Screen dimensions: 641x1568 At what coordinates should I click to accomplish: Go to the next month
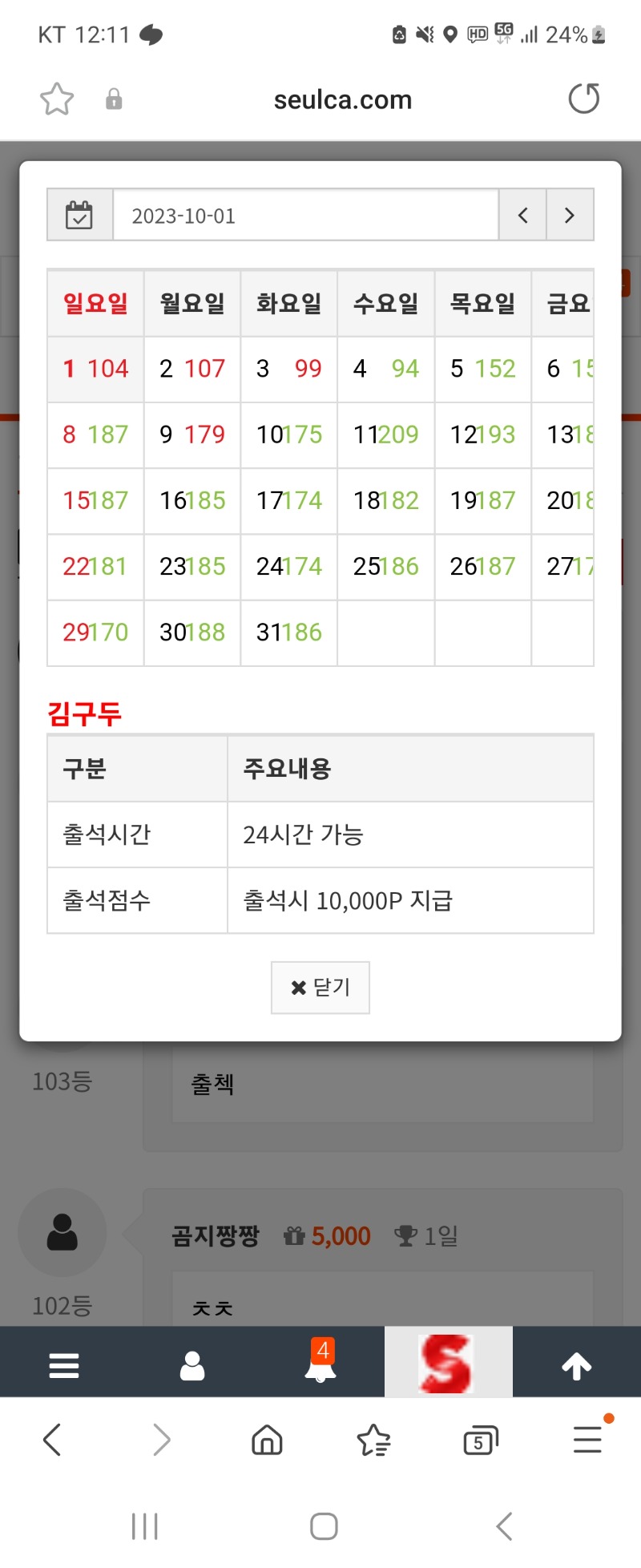(x=570, y=215)
